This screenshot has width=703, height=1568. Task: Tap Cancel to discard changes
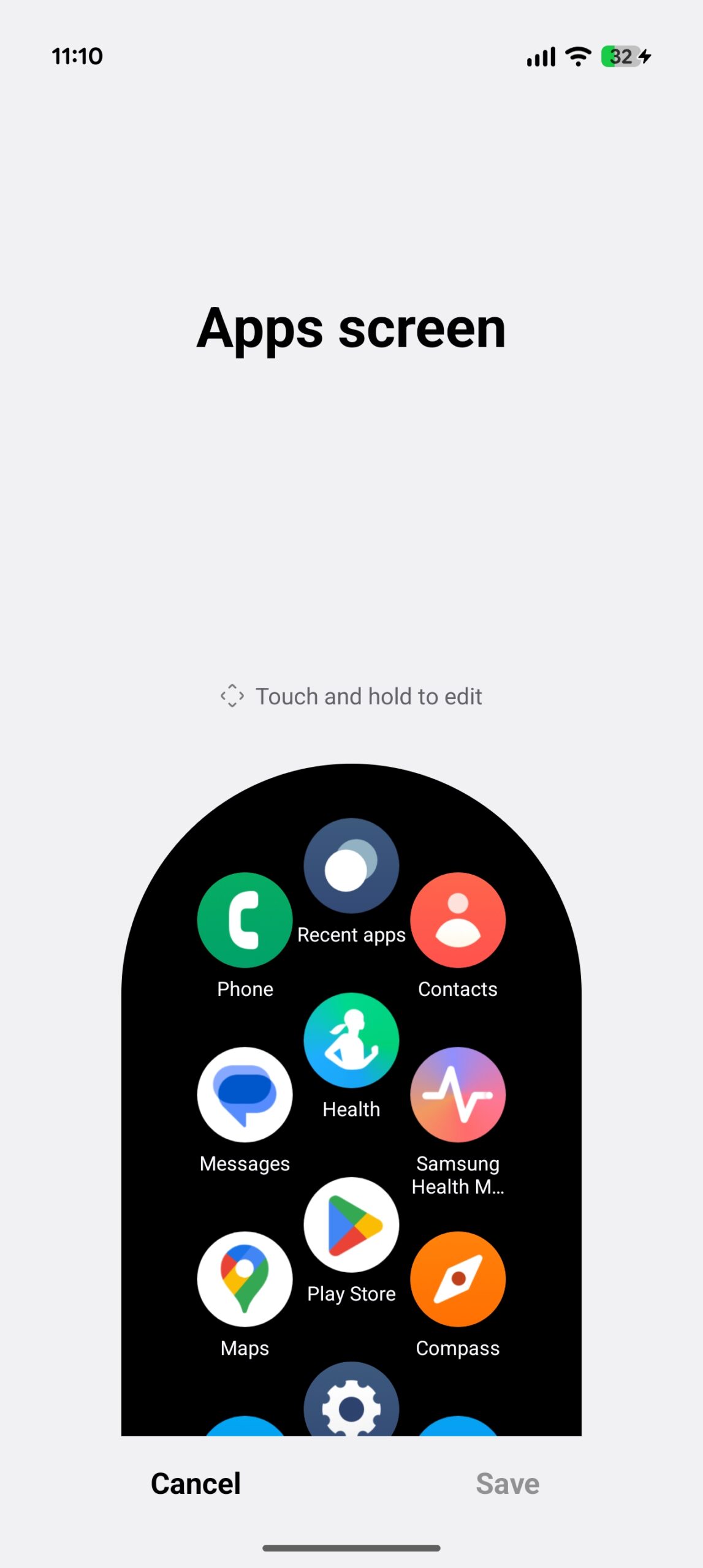[x=196, y=1483]
